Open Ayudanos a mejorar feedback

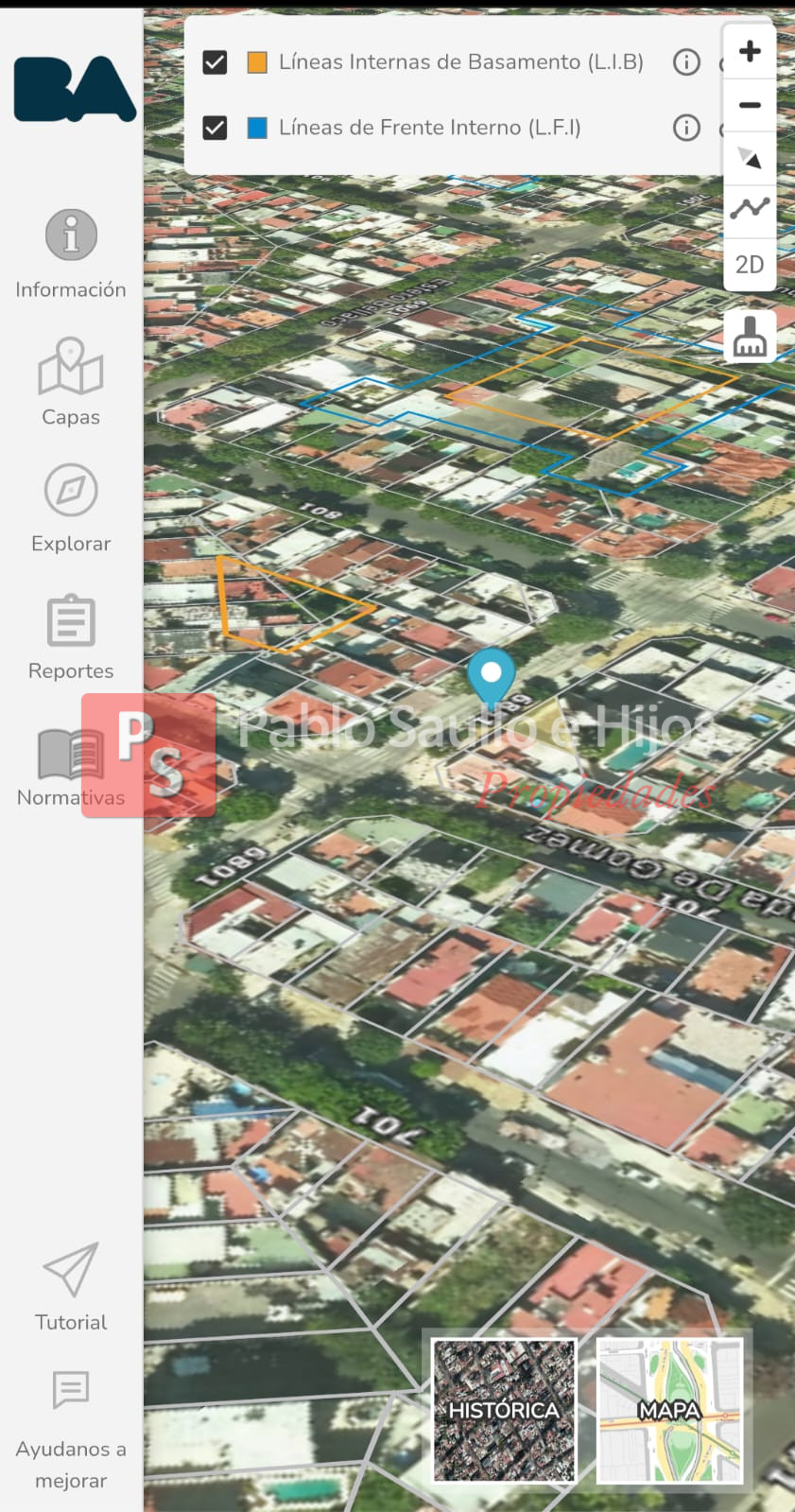pos(71,1429)
